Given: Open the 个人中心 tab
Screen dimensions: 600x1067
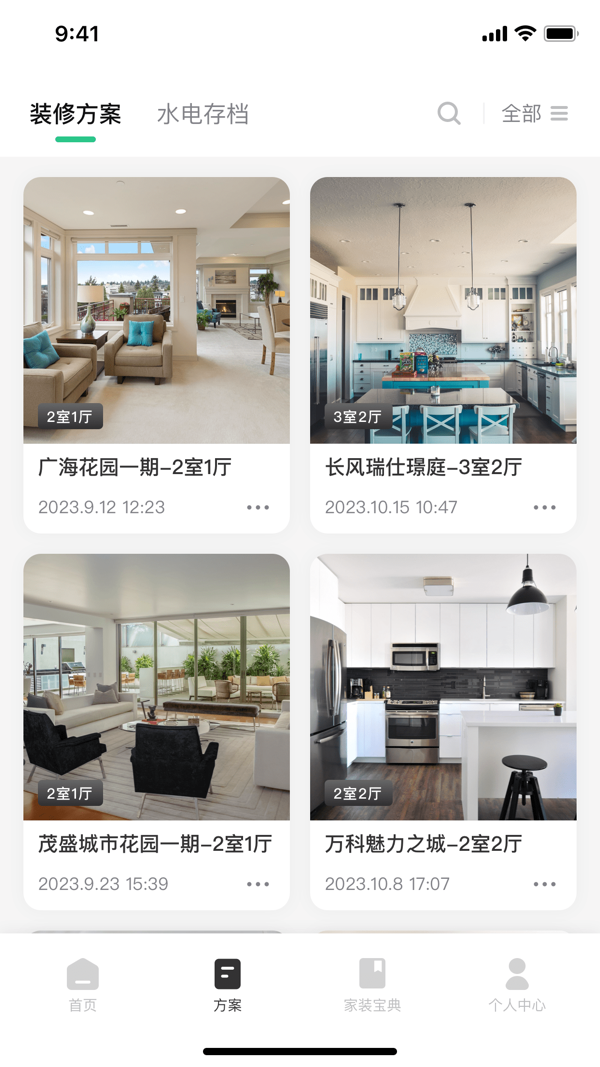Looking at the screenshot, I should (517, 985).
